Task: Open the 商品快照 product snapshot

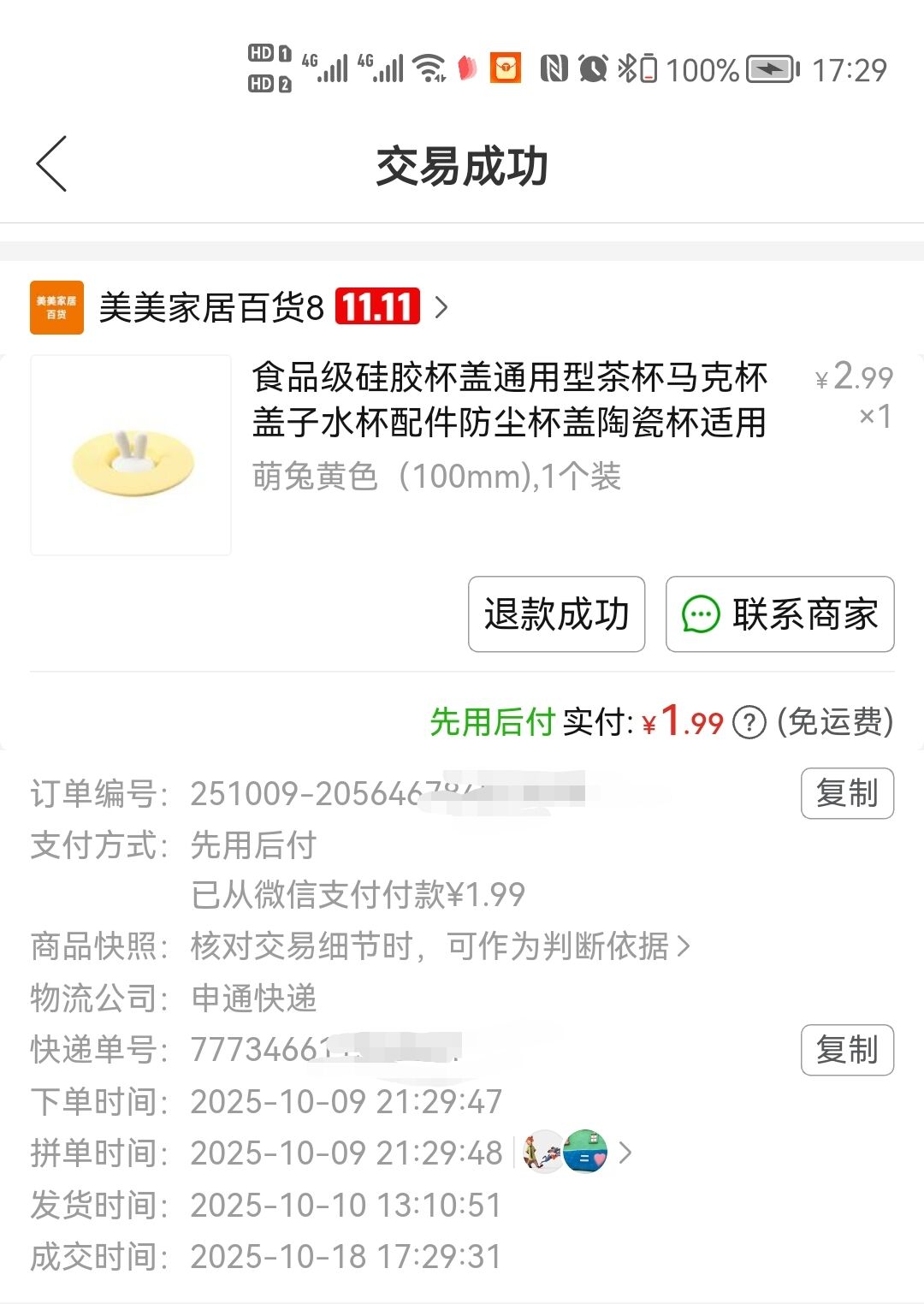Action: click(x=440, y=946)
